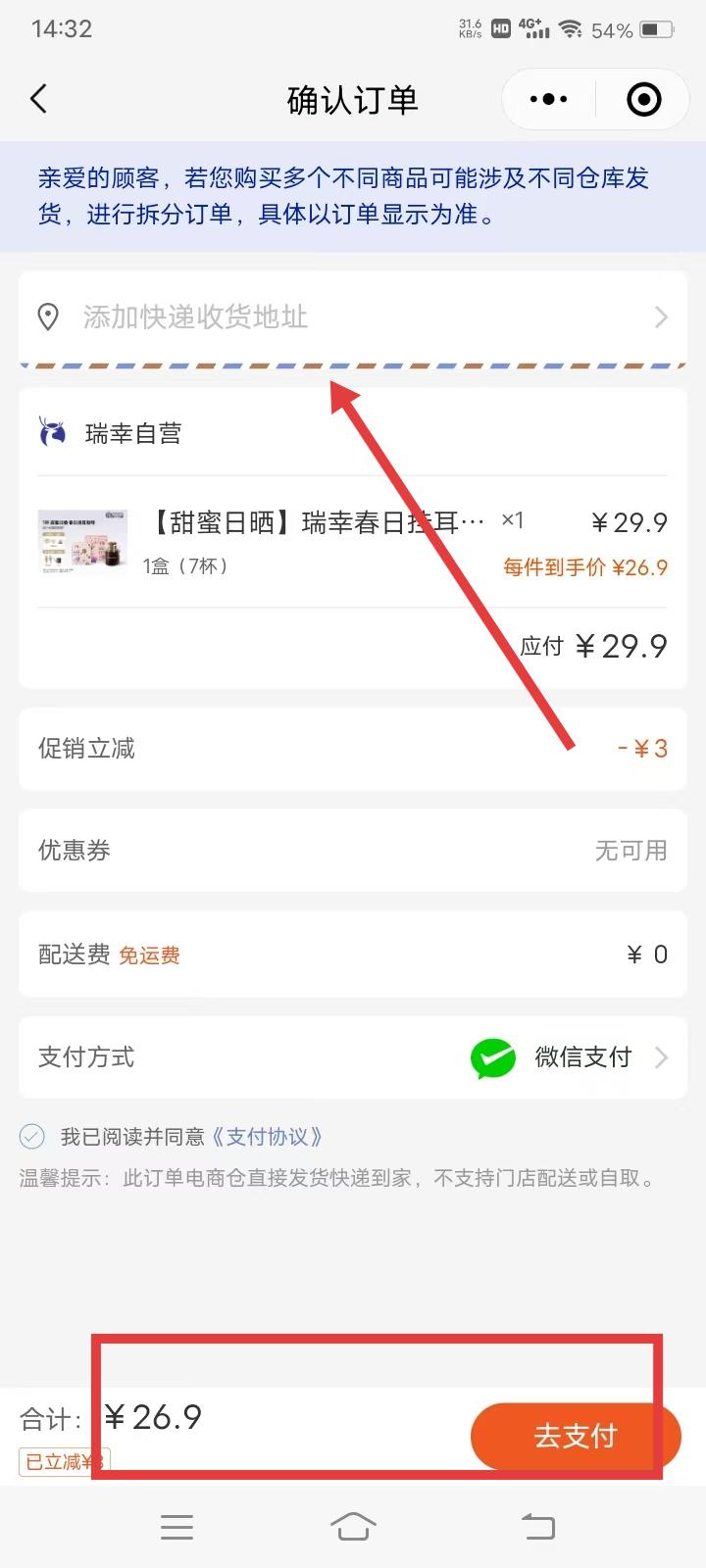Tap the 去支付 button
Image resolution: width=706 pixels, height=1568 pixels.
coord(575,1436)
